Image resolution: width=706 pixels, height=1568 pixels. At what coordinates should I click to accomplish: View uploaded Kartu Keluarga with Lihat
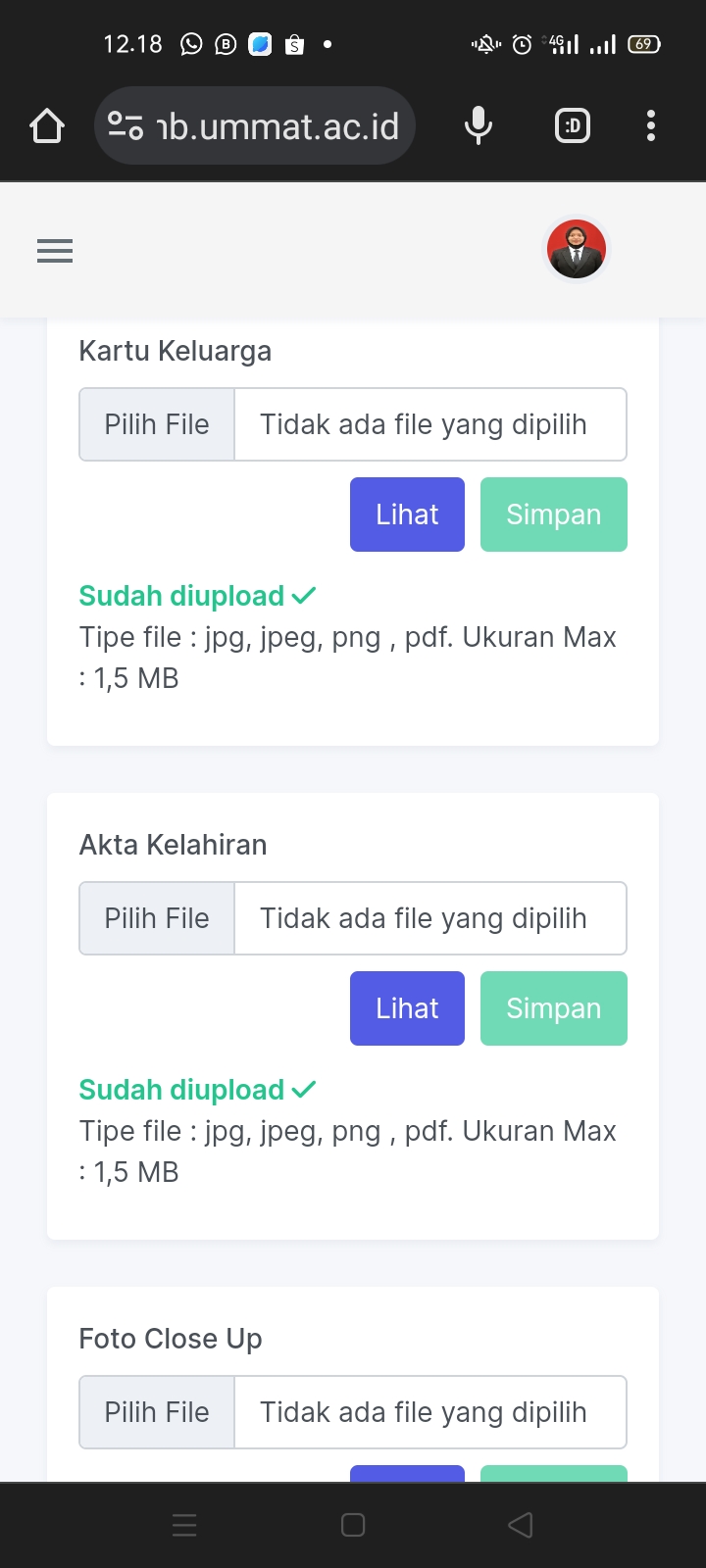[407, 514]
